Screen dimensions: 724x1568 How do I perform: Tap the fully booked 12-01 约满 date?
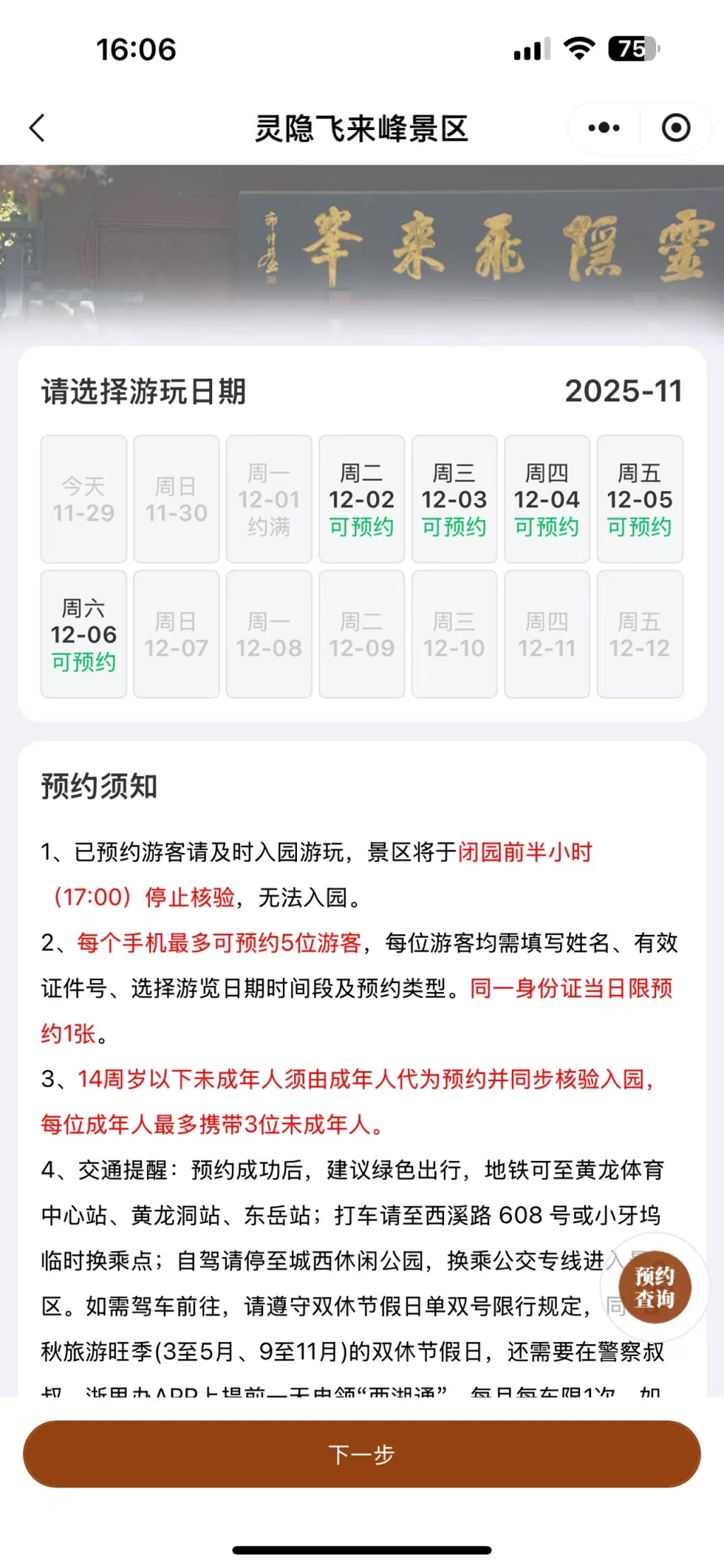click(x=268, y=497)
